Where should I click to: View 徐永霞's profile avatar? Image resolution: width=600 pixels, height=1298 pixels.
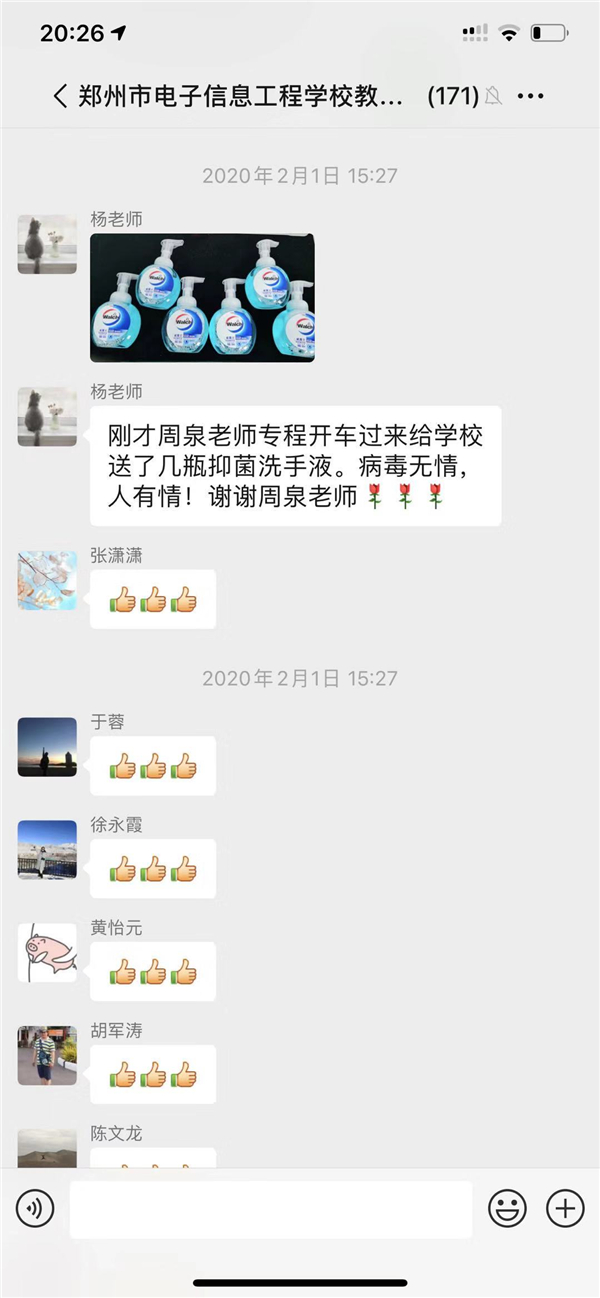tap(47, 850)
